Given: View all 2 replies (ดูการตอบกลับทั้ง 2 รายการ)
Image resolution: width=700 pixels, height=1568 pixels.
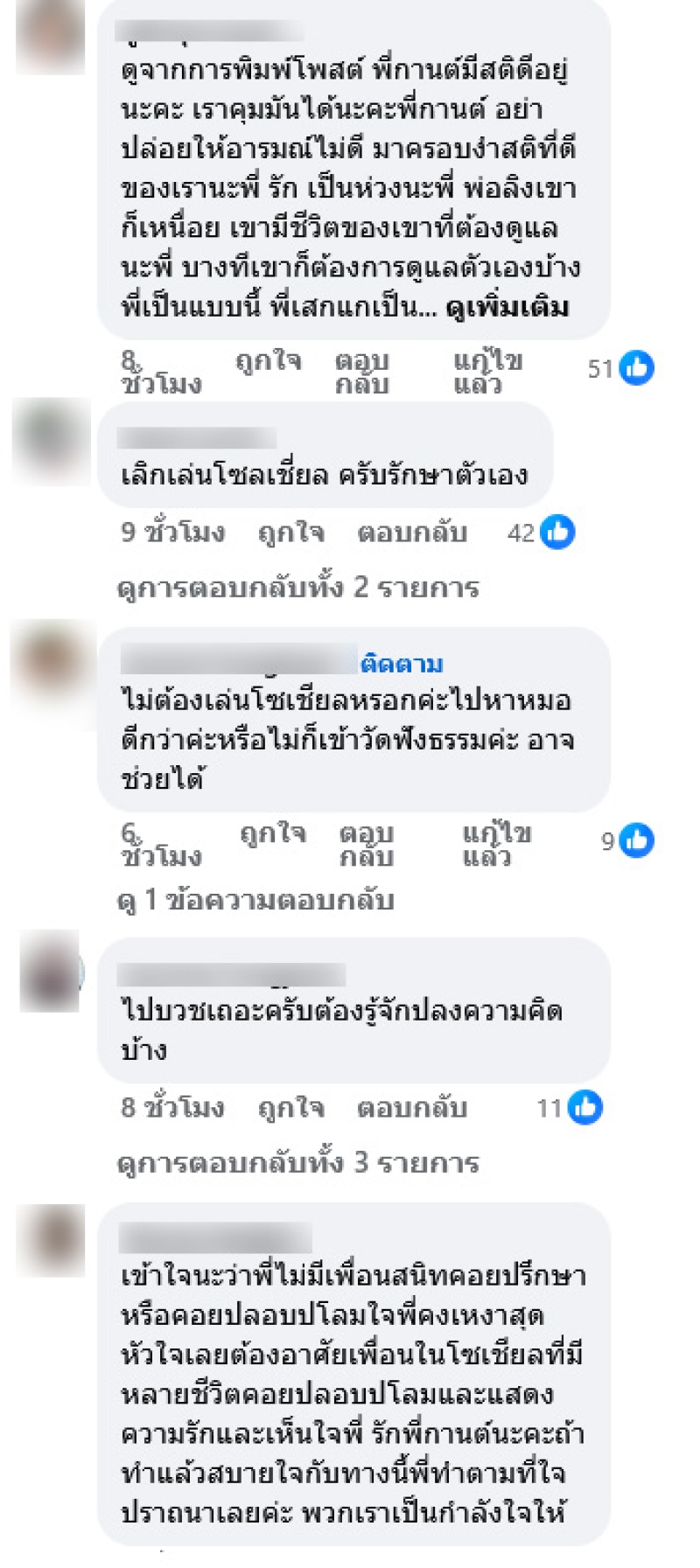Looking at the screenshot, I should pos(297,587).
